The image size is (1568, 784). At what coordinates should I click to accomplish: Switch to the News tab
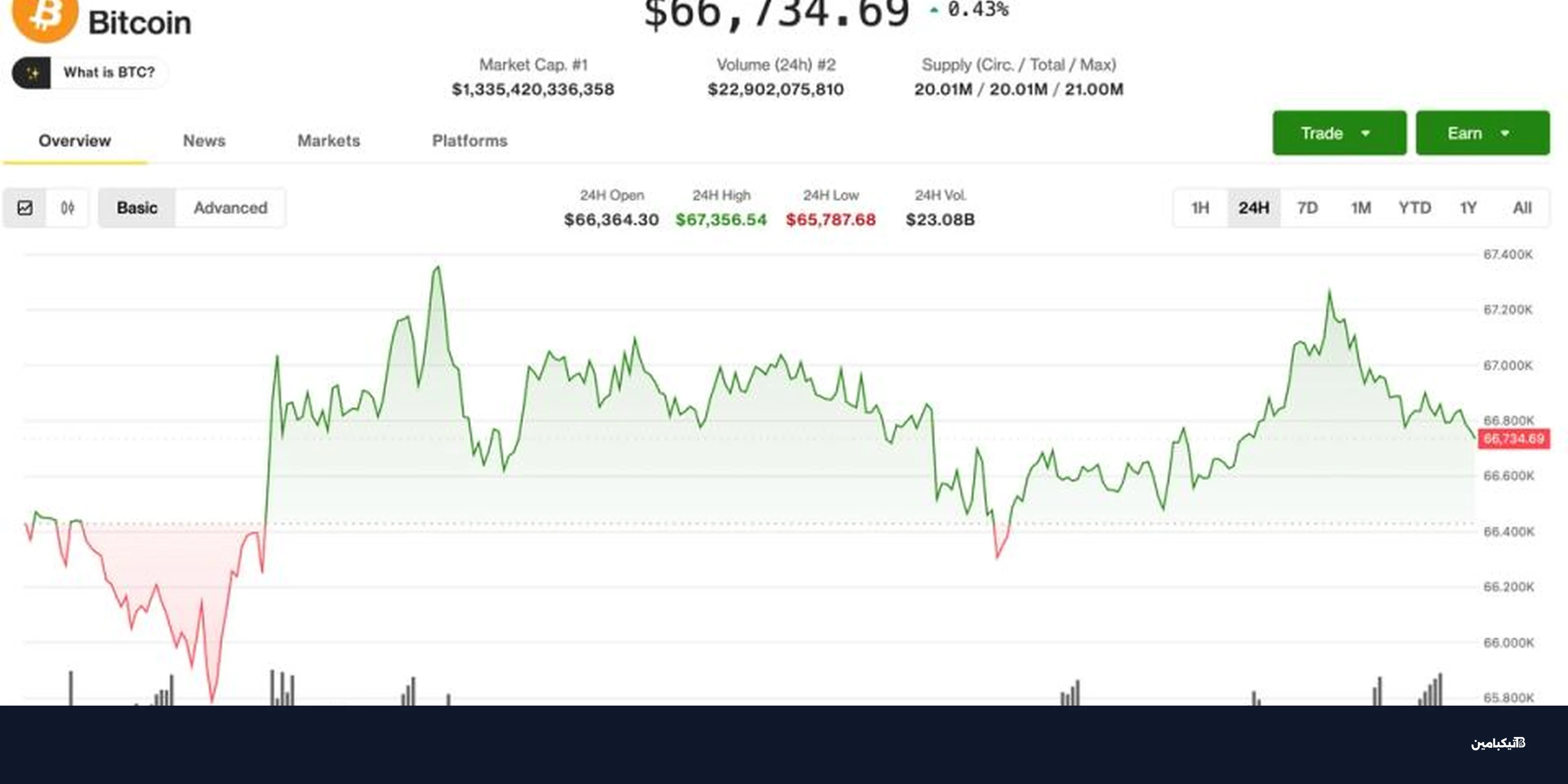(x=204, y=141)
